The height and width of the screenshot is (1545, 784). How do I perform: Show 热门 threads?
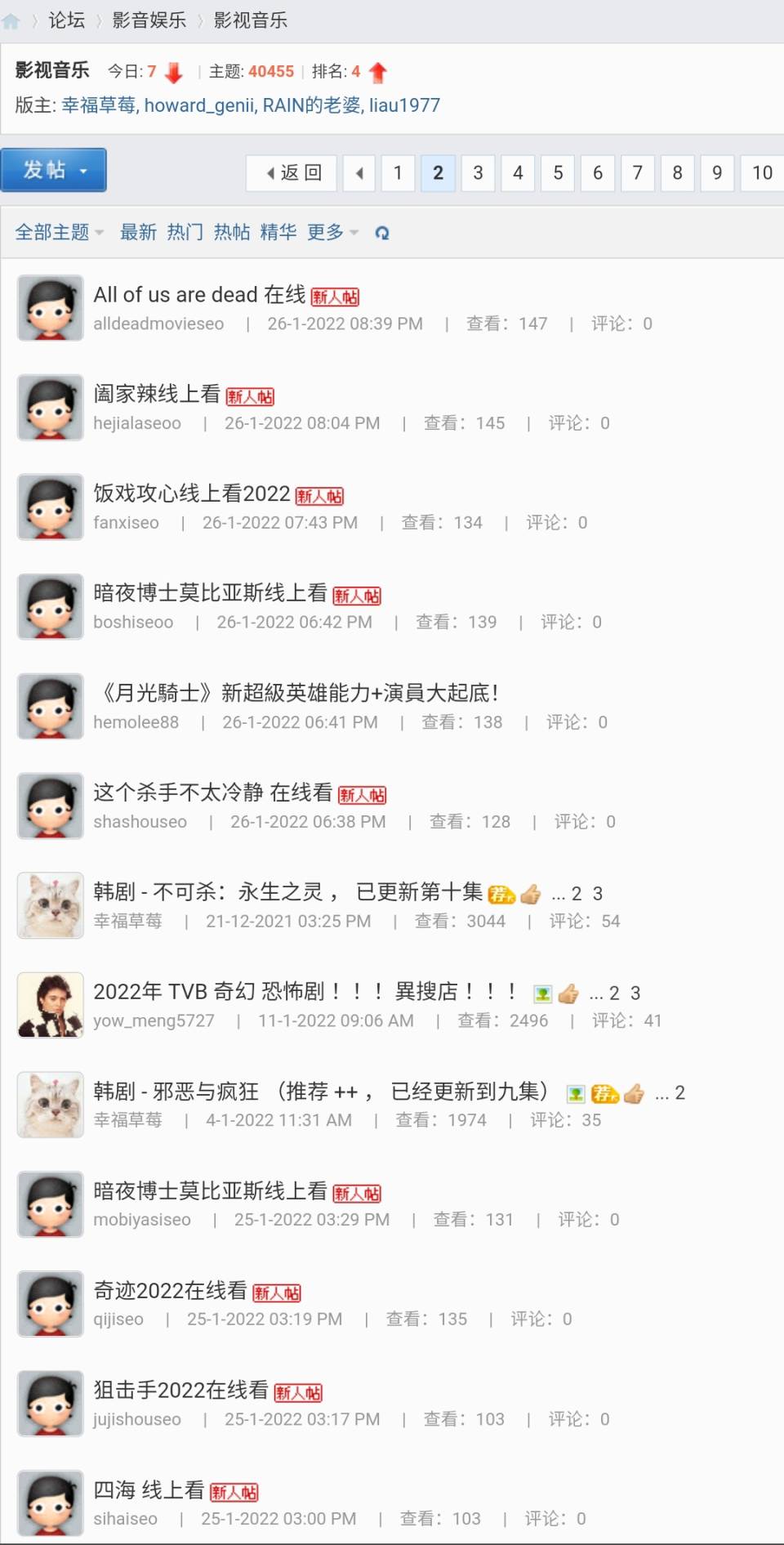click(185, 233)
